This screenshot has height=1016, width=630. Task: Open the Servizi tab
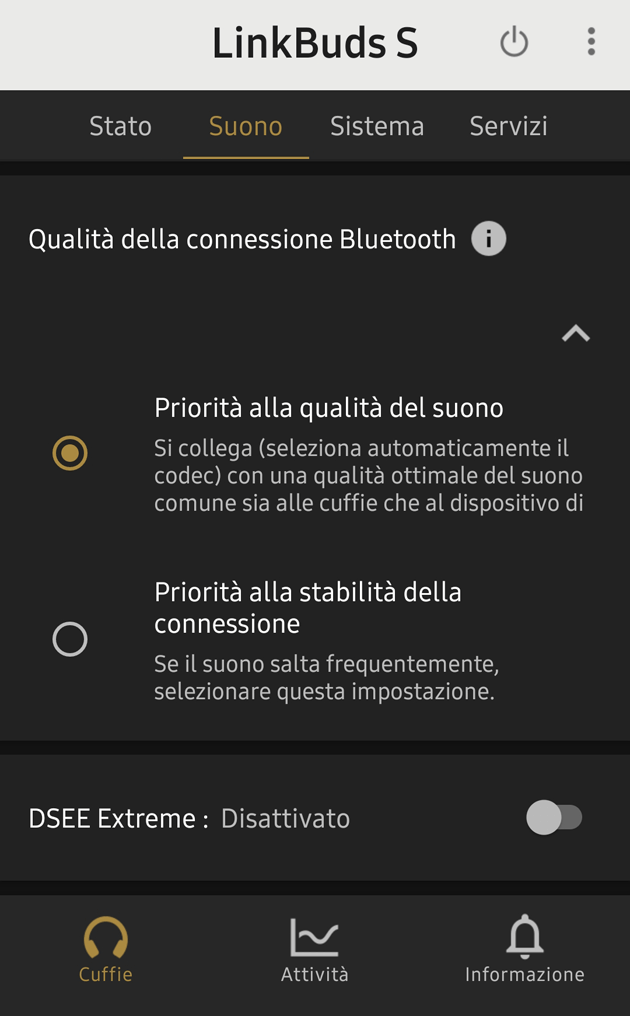pos(508,126)
